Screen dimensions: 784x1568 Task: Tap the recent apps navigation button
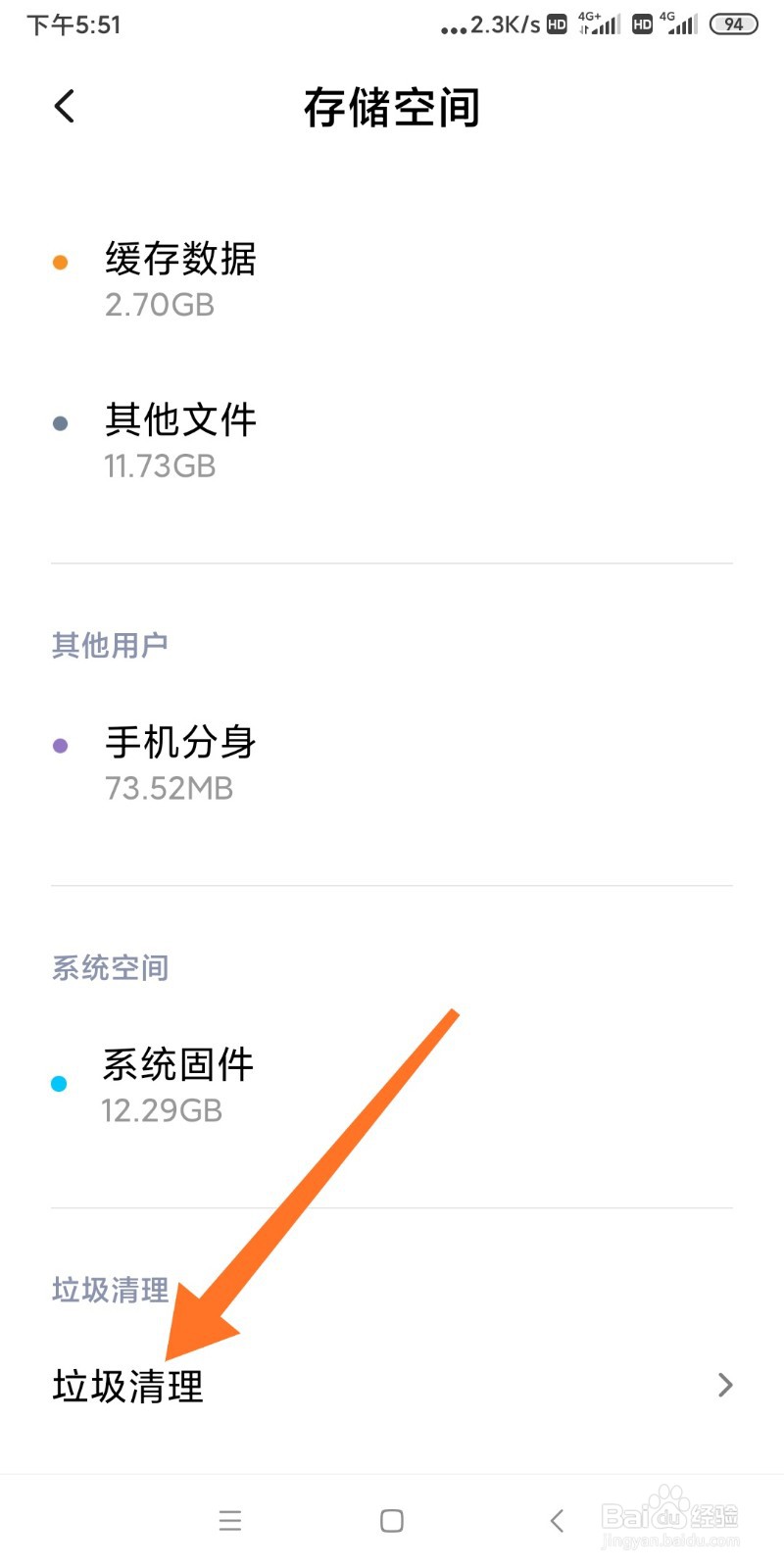pyautogui.click(x=229, y=1520)
